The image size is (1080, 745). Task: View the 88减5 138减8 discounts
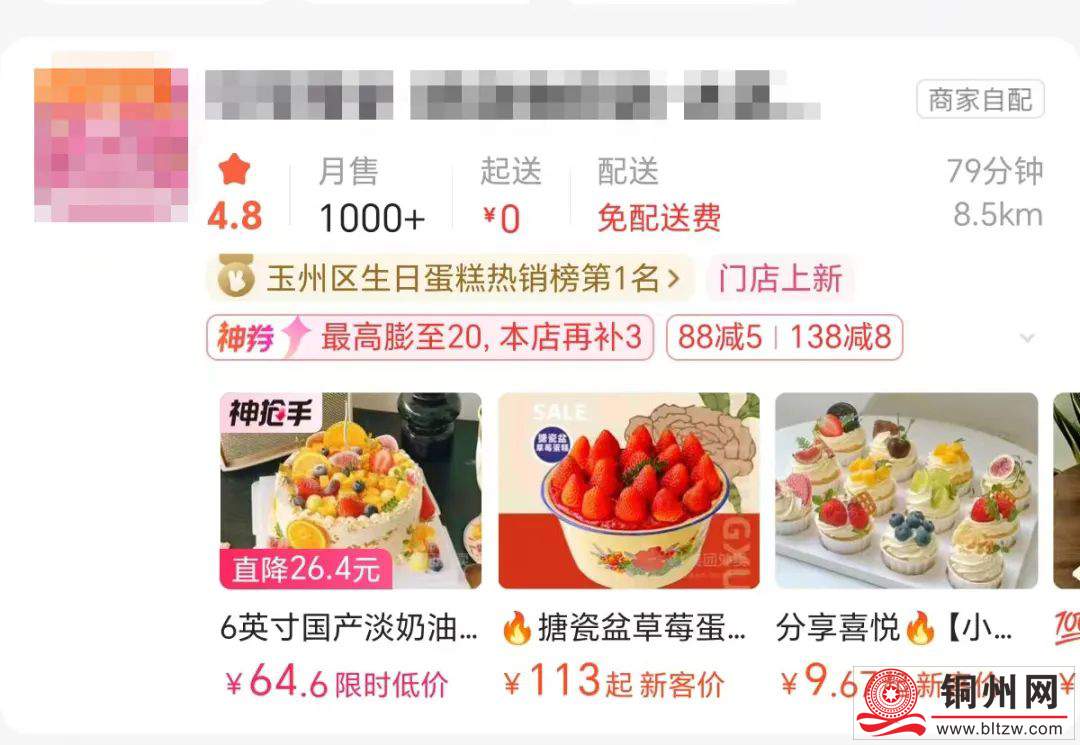(784, 338)
